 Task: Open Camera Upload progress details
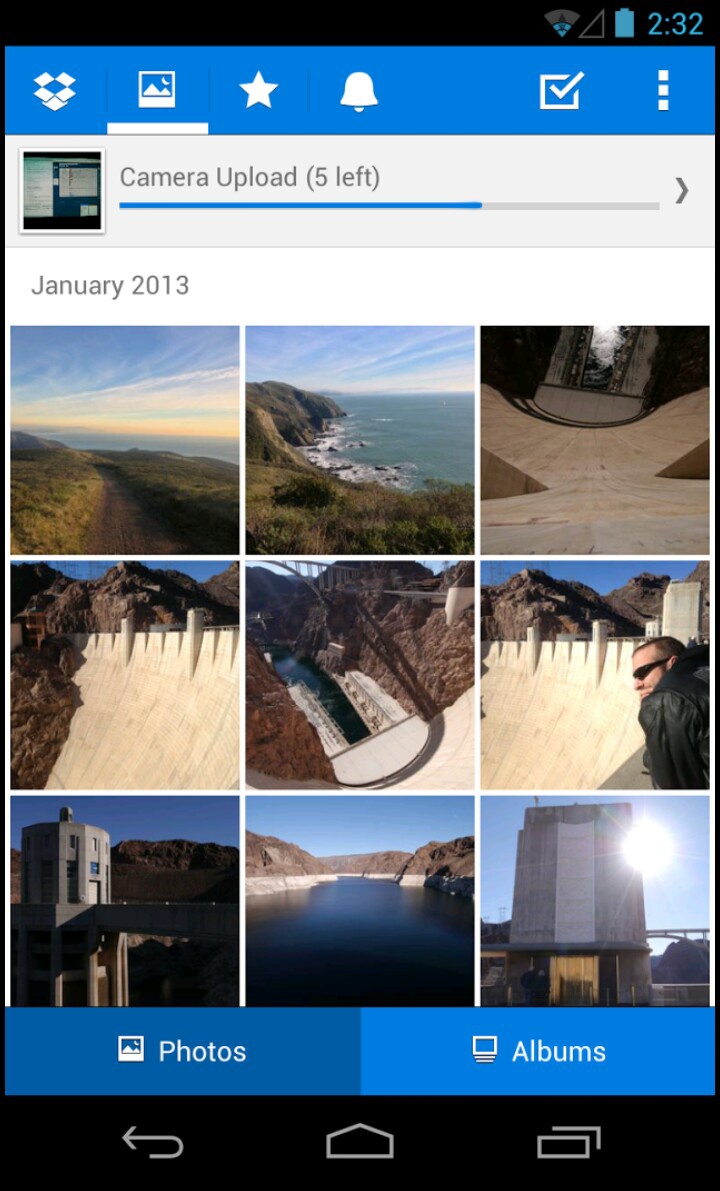pyautogui.click(x=360, y=191)
